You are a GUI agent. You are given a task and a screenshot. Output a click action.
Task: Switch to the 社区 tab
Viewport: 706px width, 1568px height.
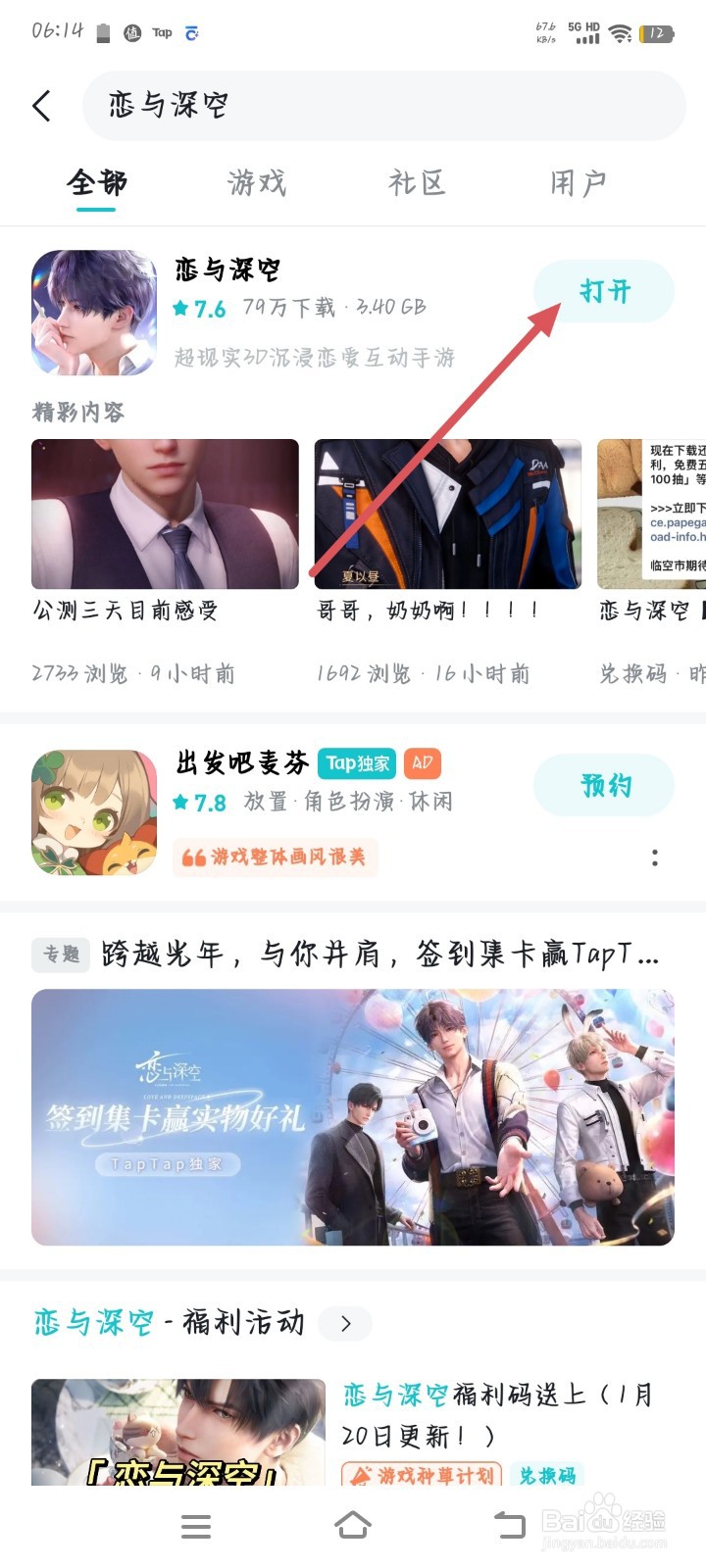pyautogui.click(x=416, y=182)
